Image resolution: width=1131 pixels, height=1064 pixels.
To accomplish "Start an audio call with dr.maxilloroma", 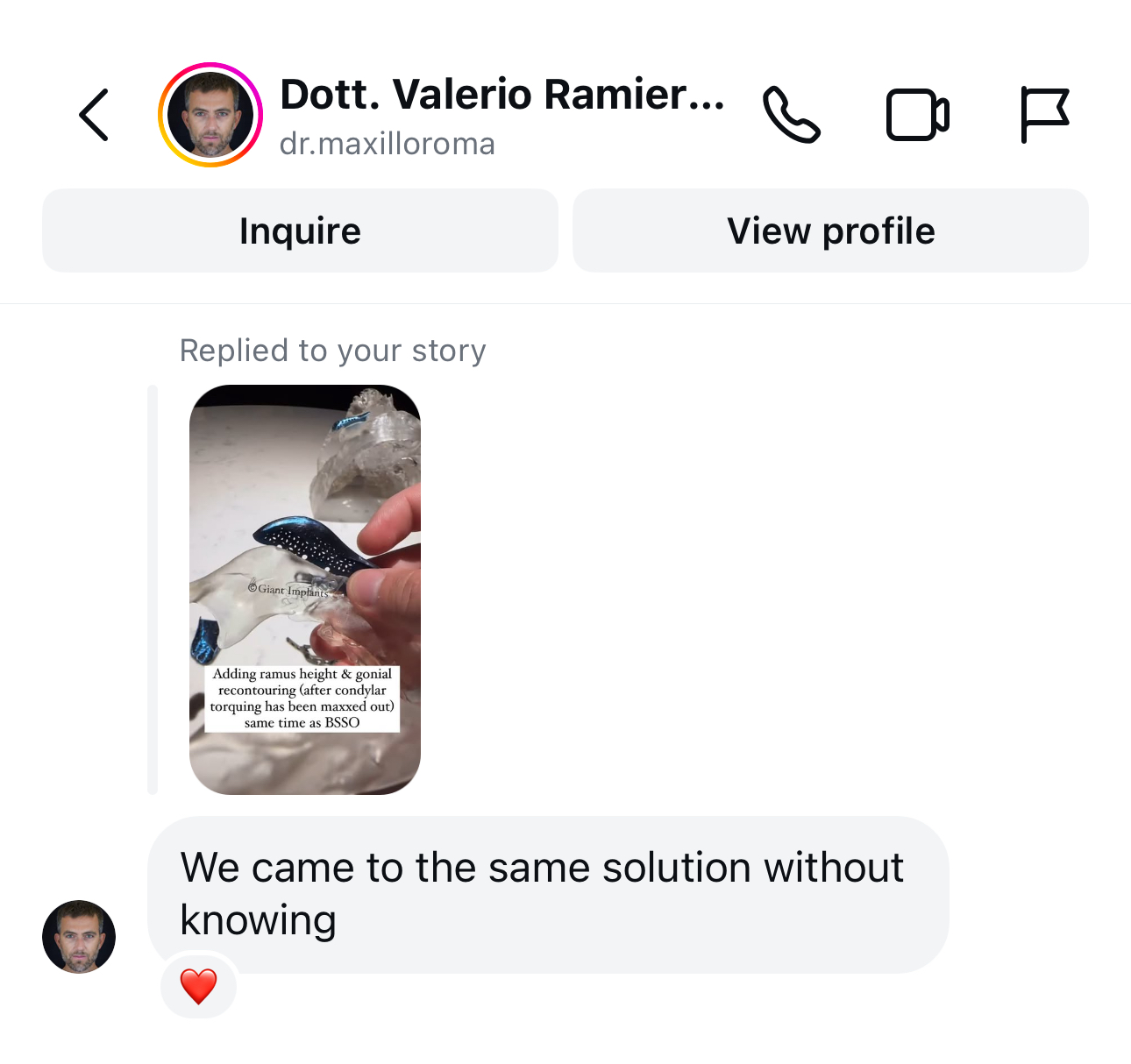I will (791, 115).
